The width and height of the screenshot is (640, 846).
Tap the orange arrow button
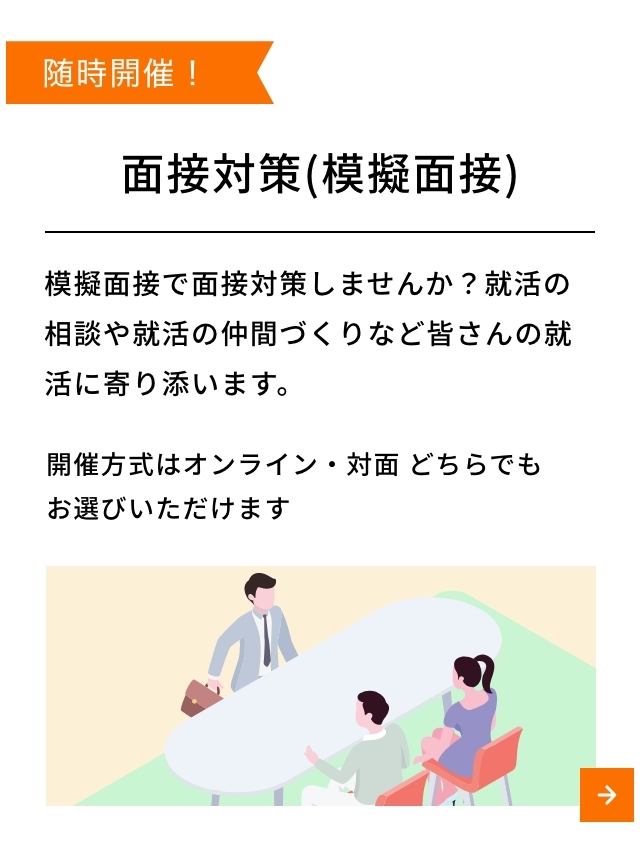[x=606, y=794]
